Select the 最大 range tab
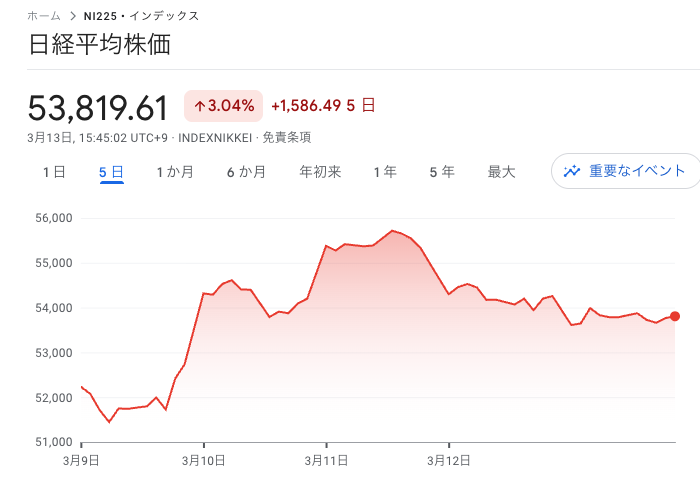 pyautogui.click(x=501, y=172)
